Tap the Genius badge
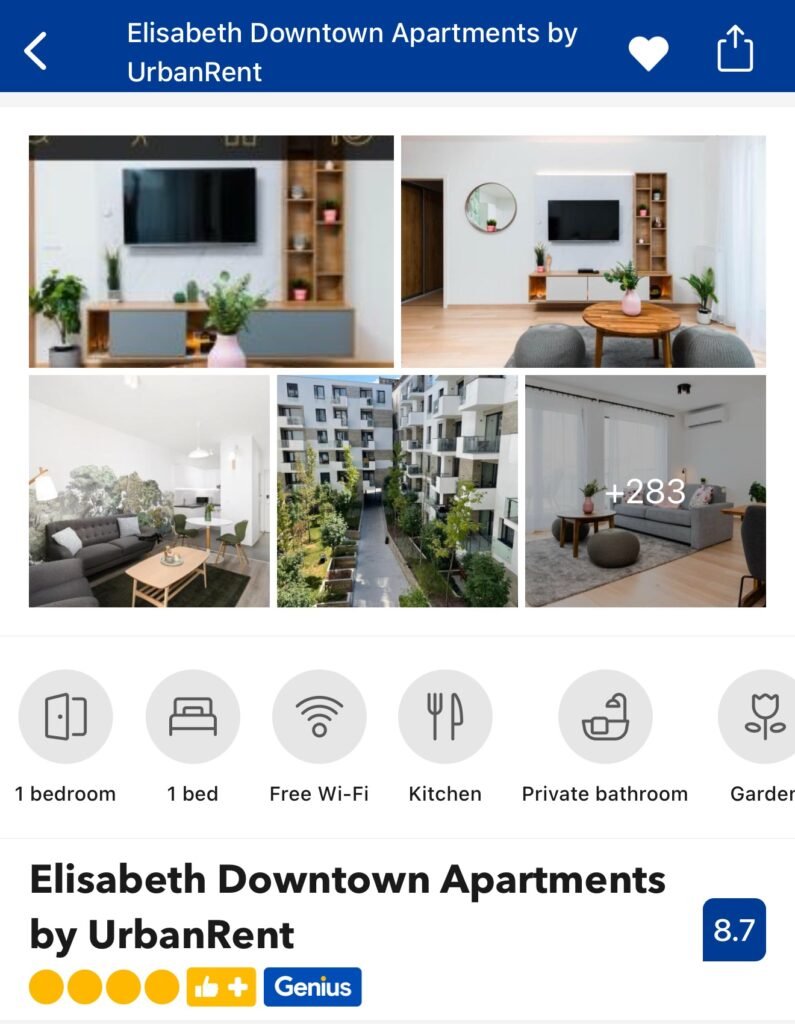 pos(312,987)
